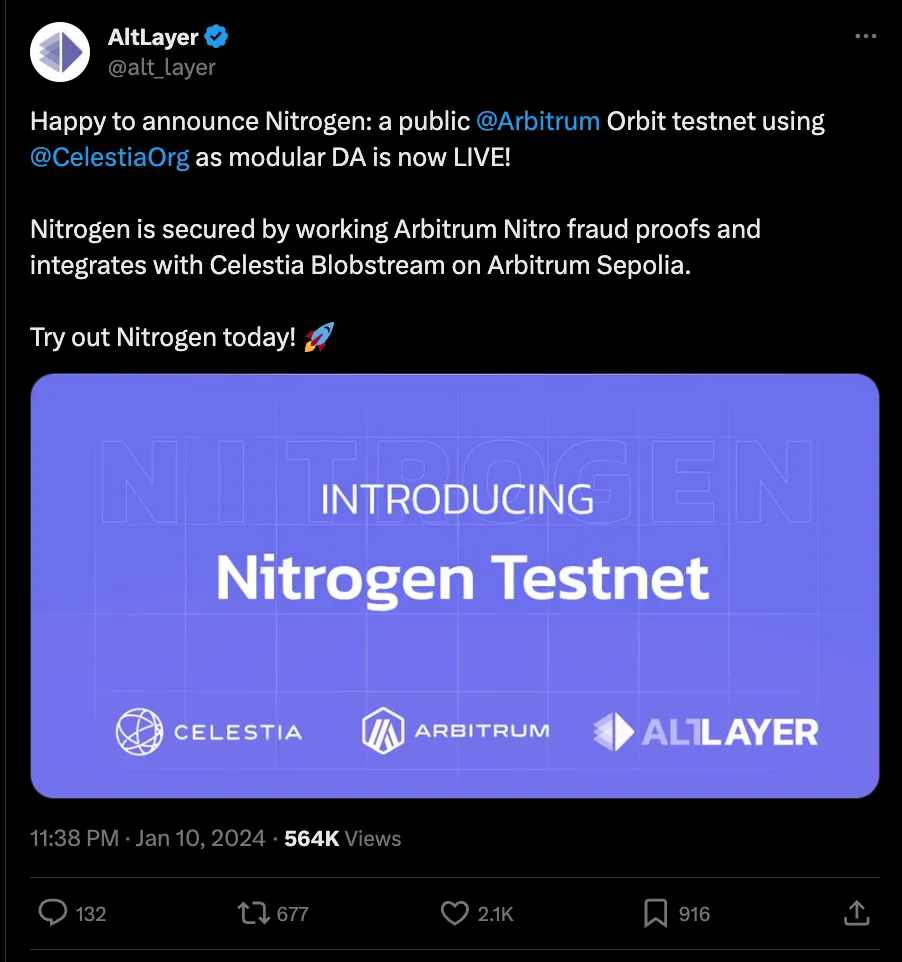Like the AltLayer tweet
This screenshot has width=902, height=962.
pyautogui.click(x=455, y=912)
